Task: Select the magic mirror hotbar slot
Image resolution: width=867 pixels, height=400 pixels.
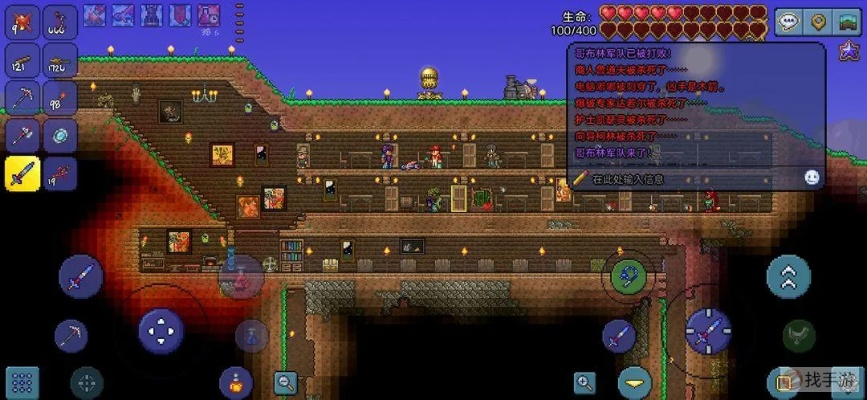Action: tap(60, 135)
